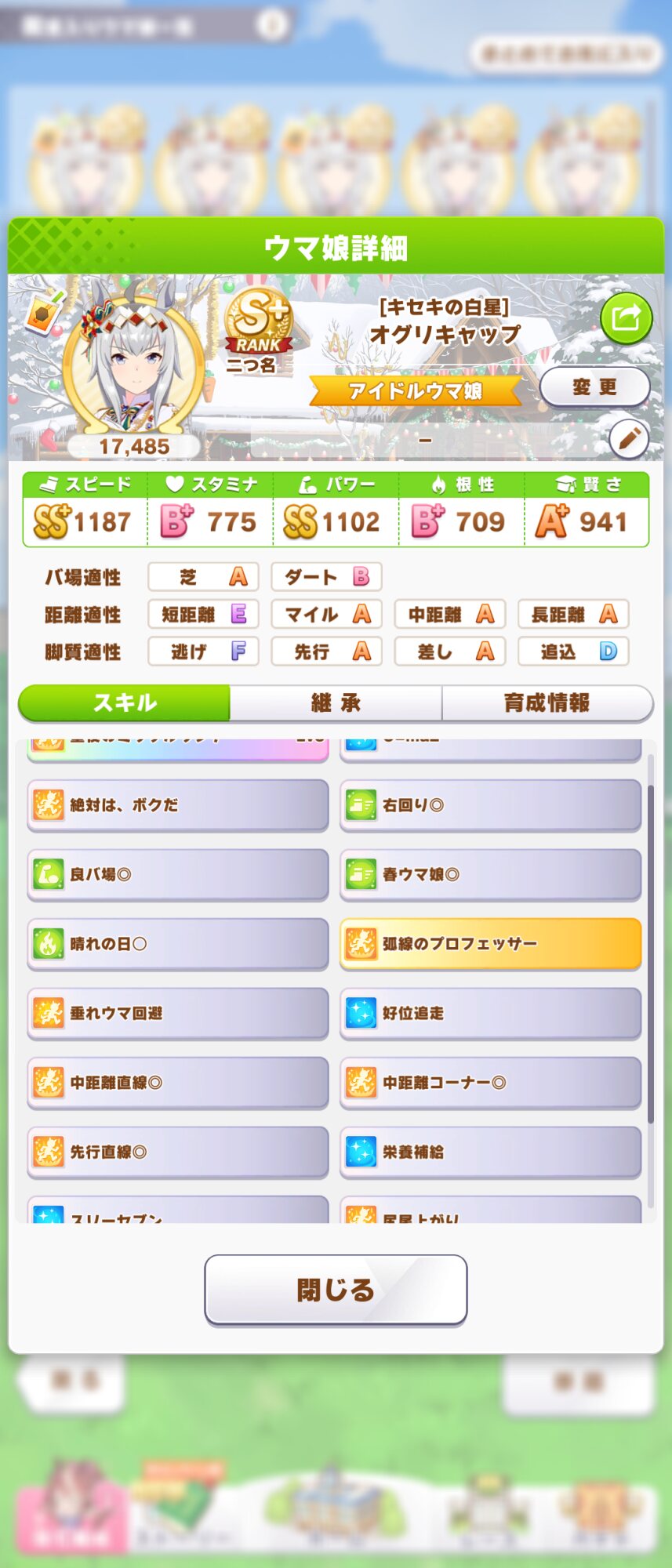672x1568 pixels.
Task: View the 良バ場◎ skill details
Action: tap(178, 874)
